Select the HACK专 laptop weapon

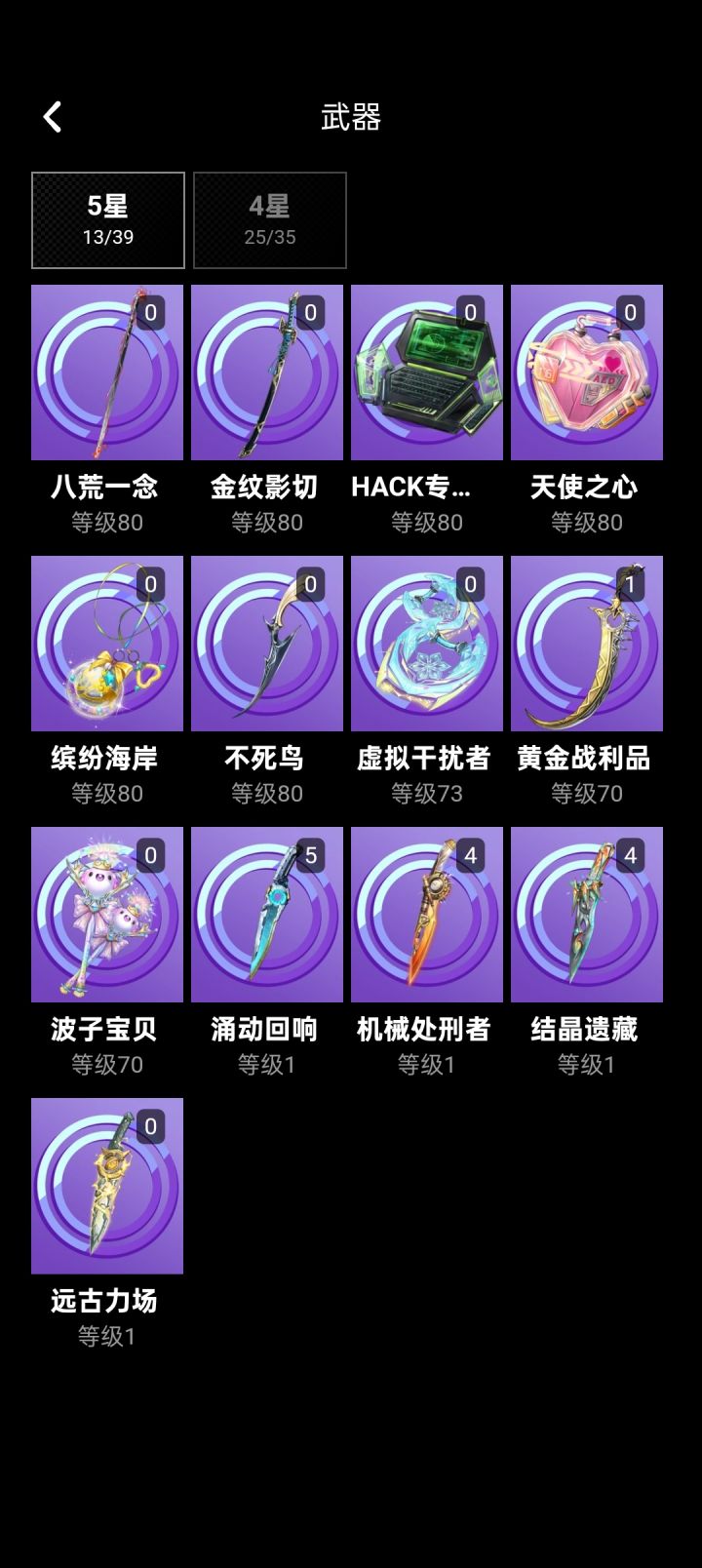point(427,372)
